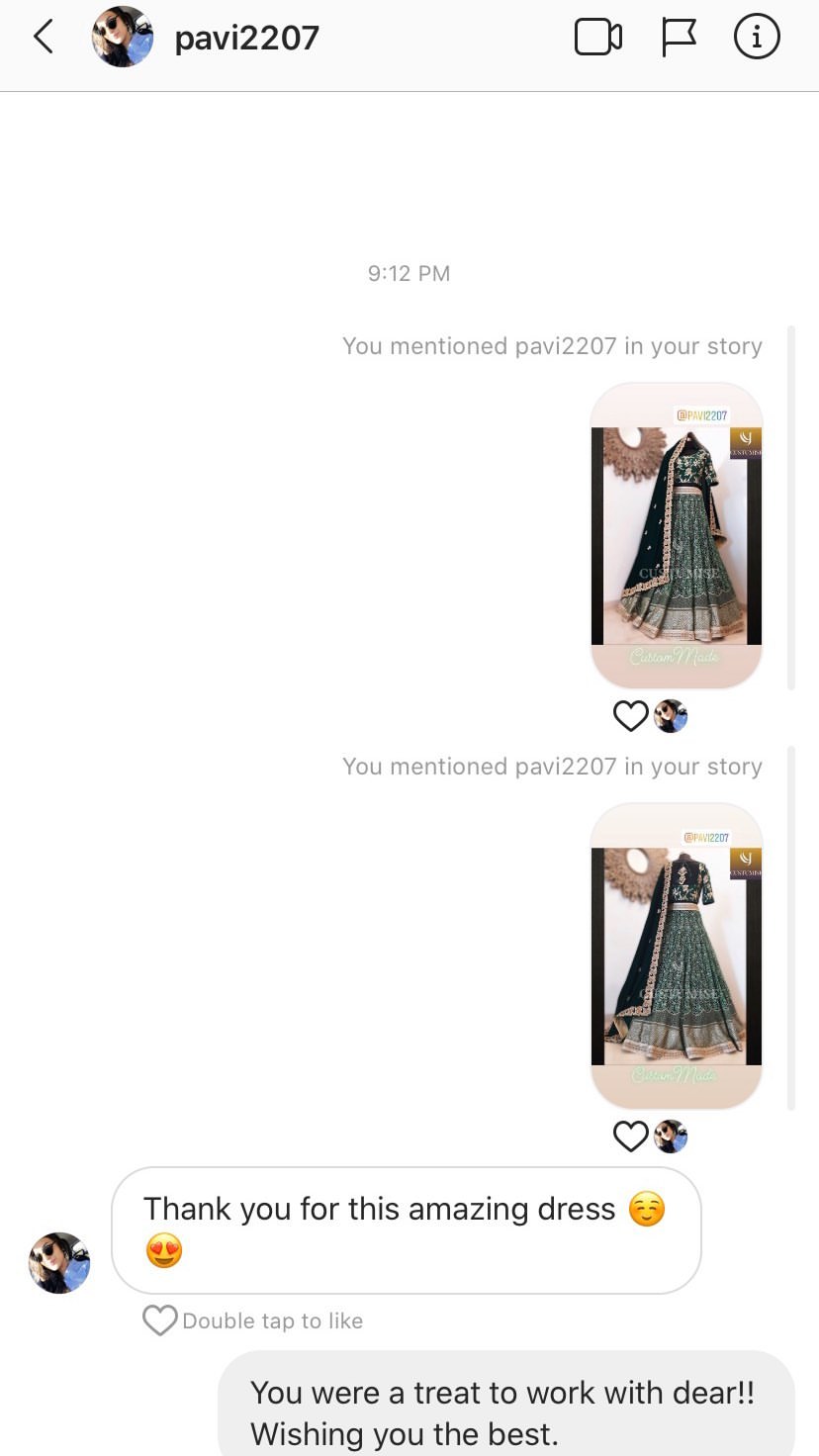The height and width of the screenshot is (1456, 819).
Task: Tap the sender avatar beside the thank-you message
Action: [x=59, y=1263]
